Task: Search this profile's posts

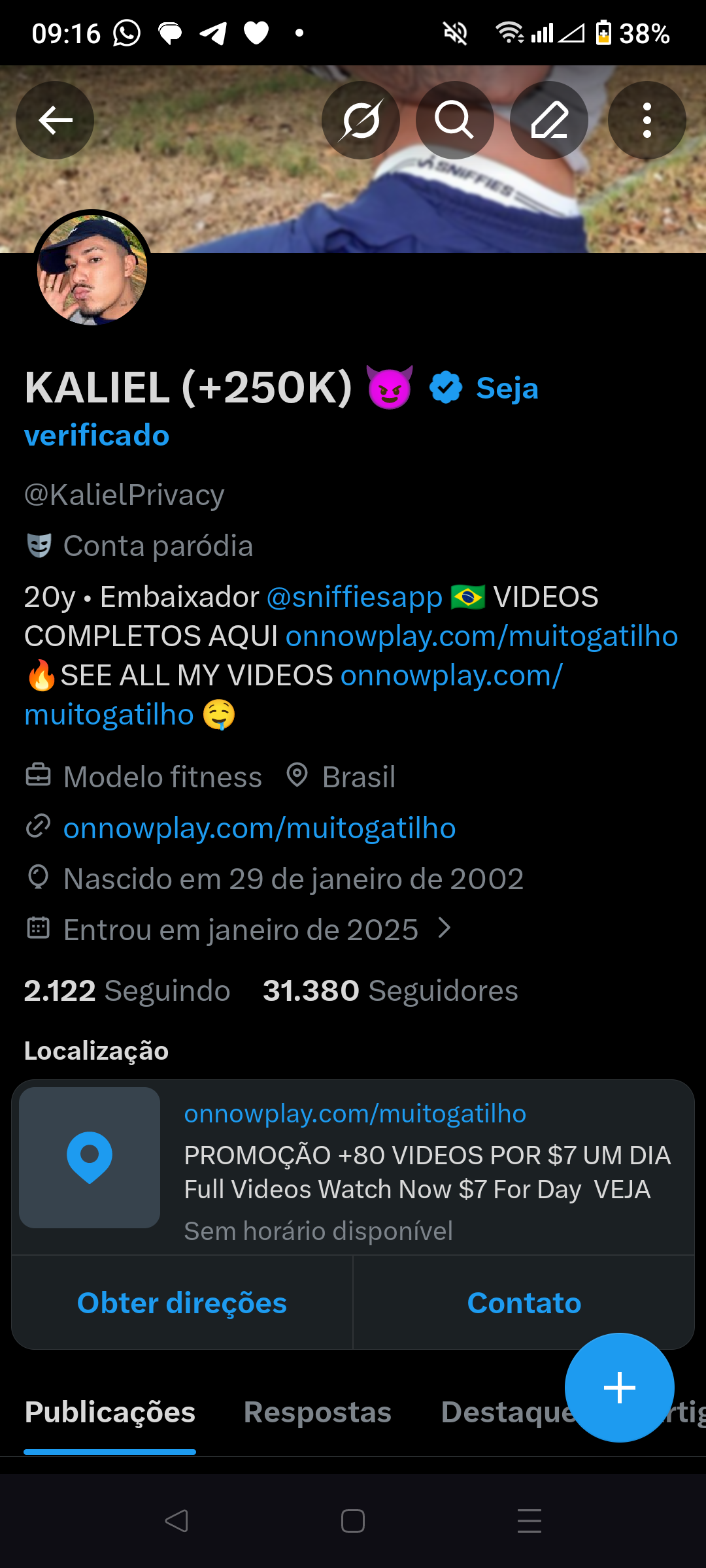Action: click(454, 120)
